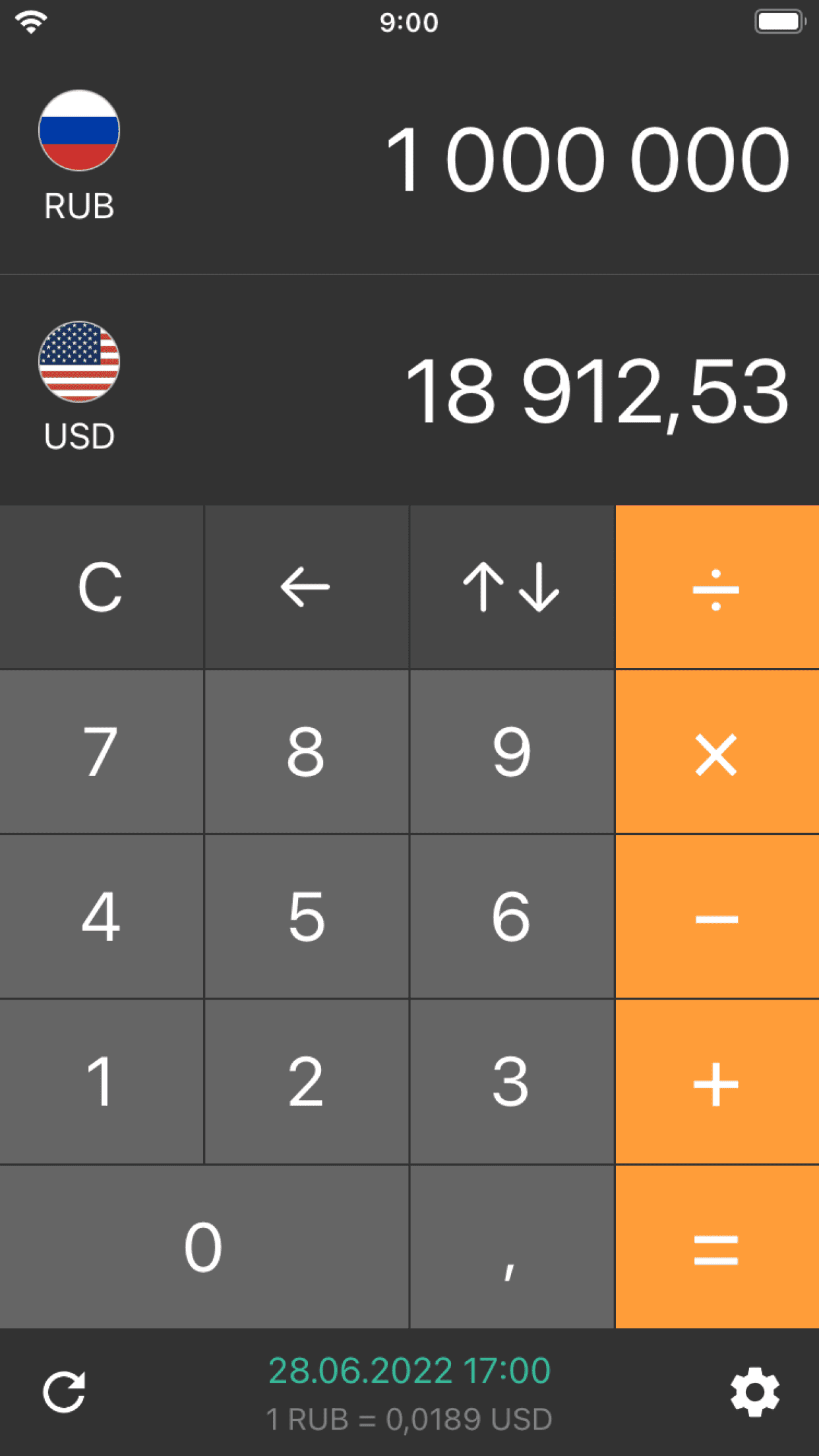Refresh the exchange rates

click(x=64, y=1392)
